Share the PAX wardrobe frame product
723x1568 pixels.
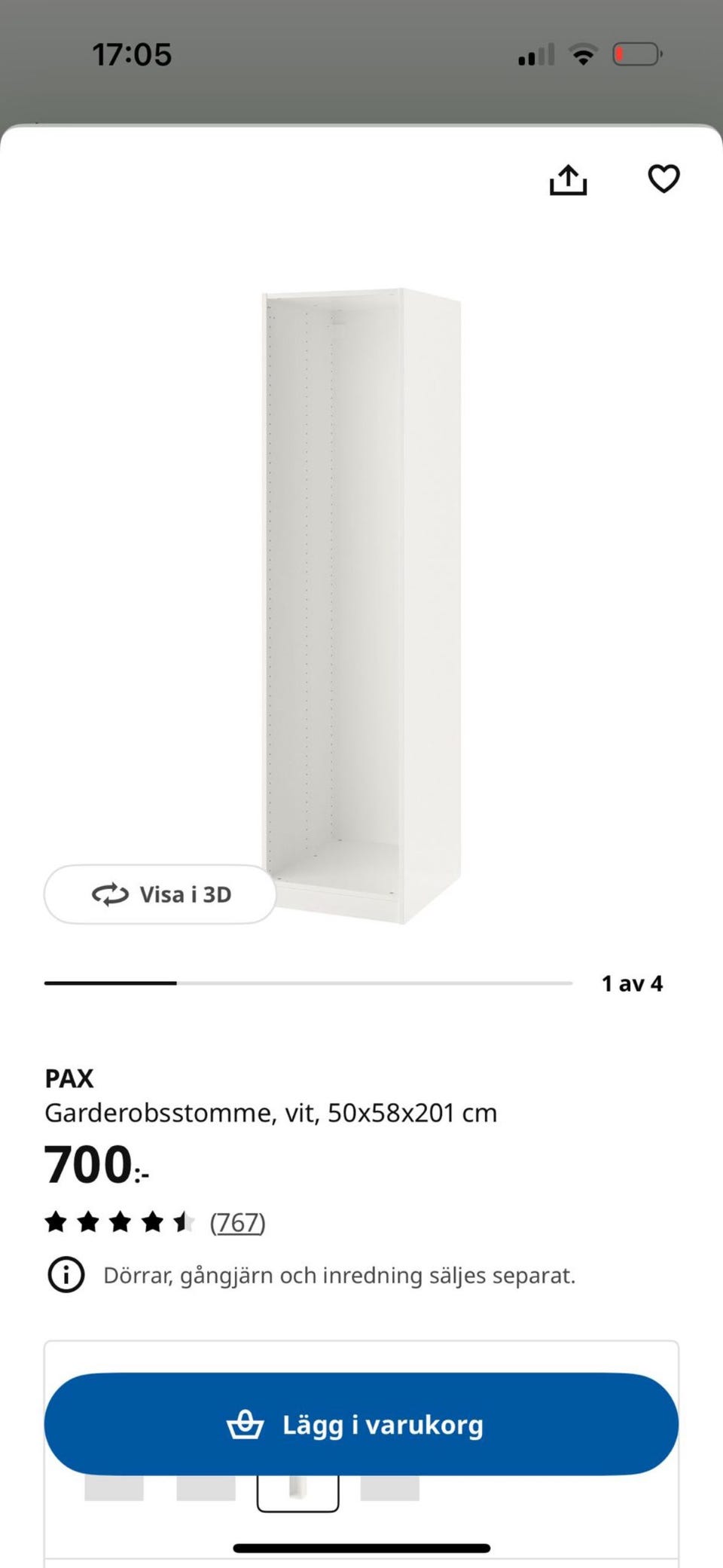[x=568, y=180]
